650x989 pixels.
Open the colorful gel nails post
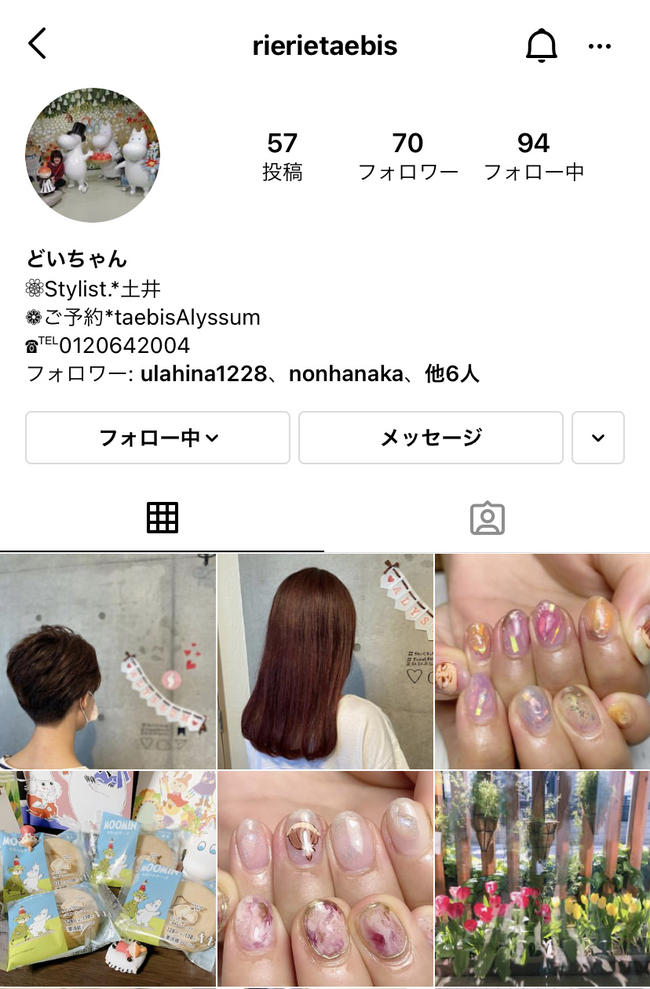(542, 661)
